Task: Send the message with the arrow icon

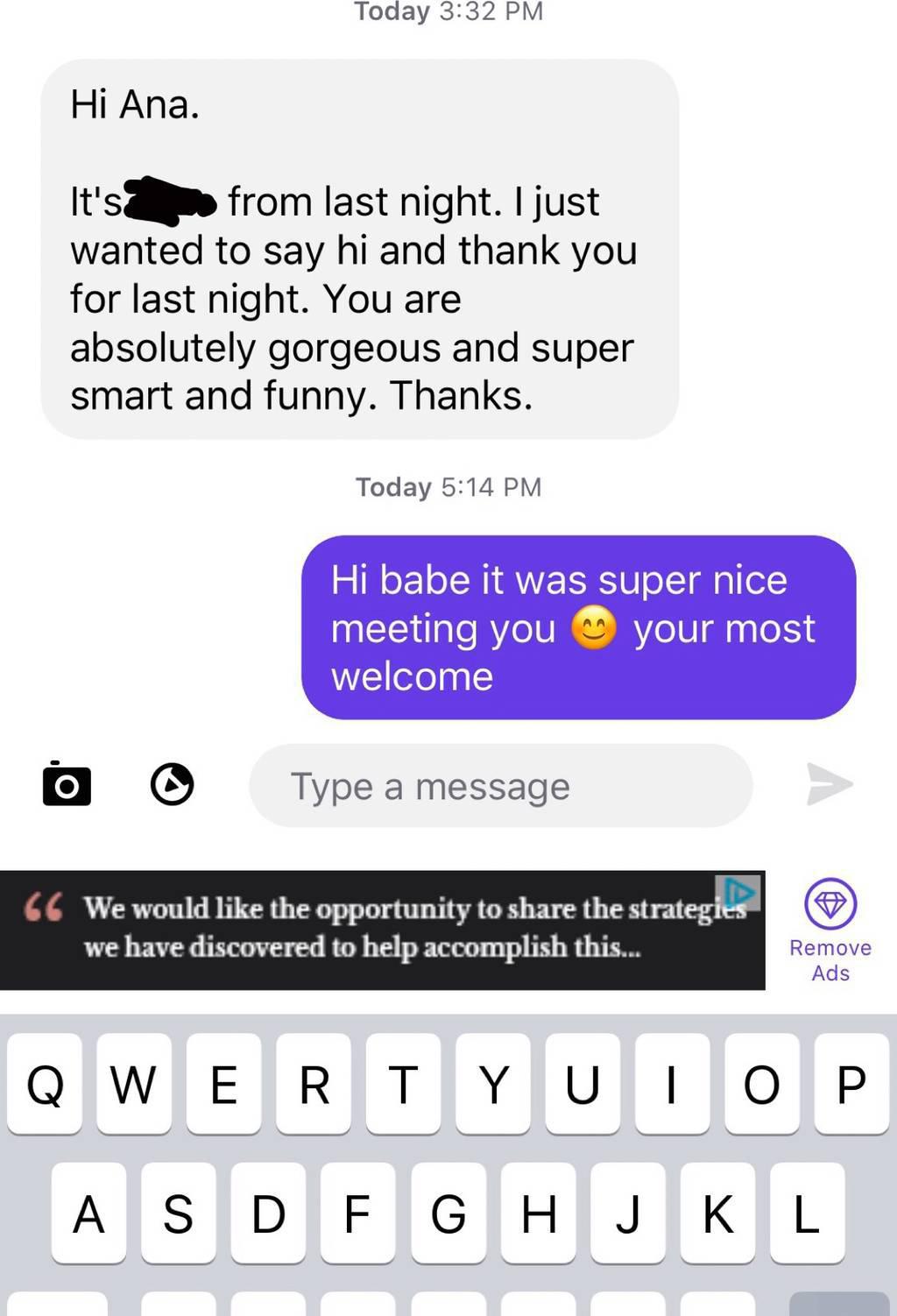Action: (x=829, y=784)
